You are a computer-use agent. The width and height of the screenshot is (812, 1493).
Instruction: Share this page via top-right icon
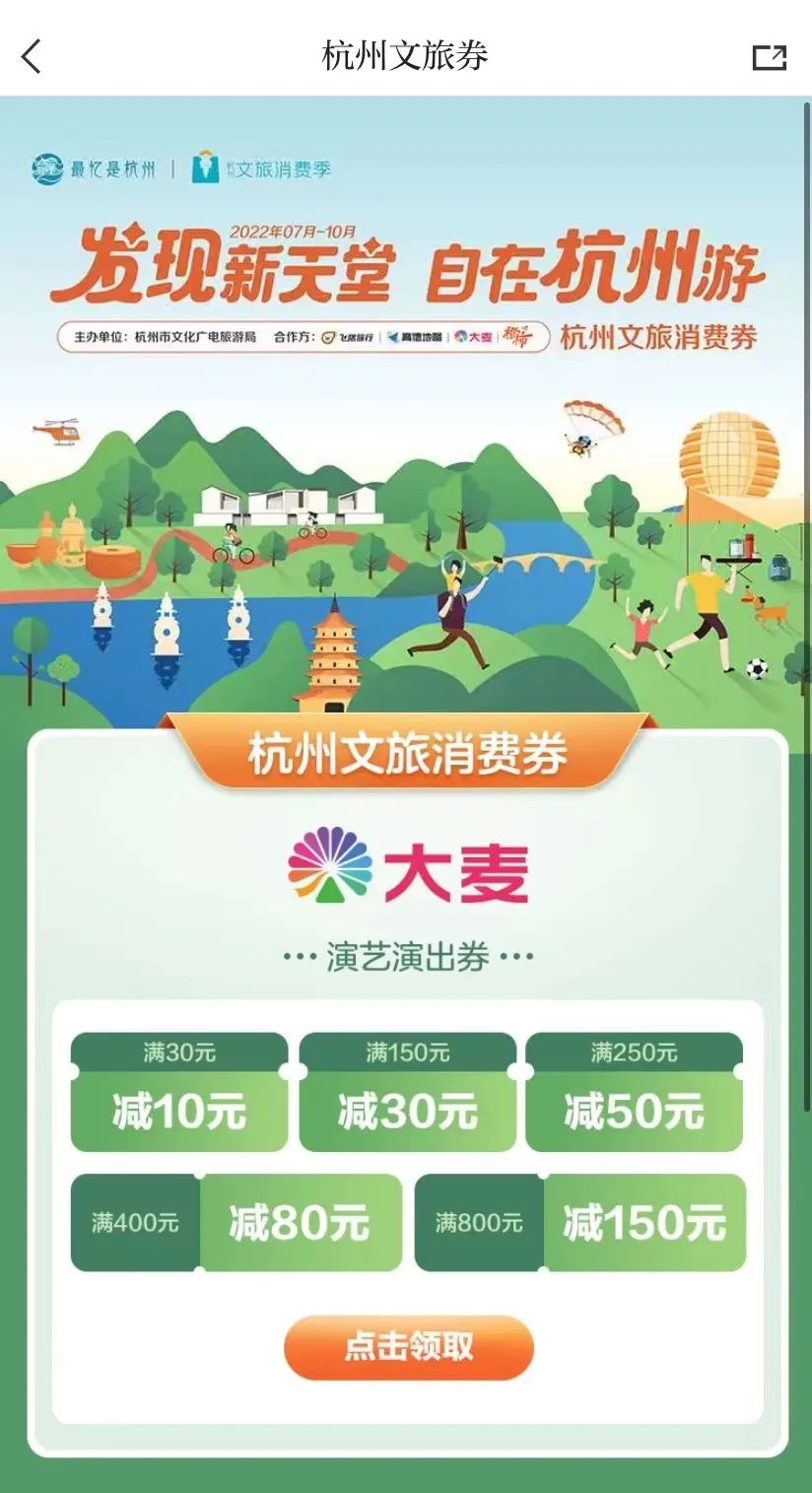769,57
